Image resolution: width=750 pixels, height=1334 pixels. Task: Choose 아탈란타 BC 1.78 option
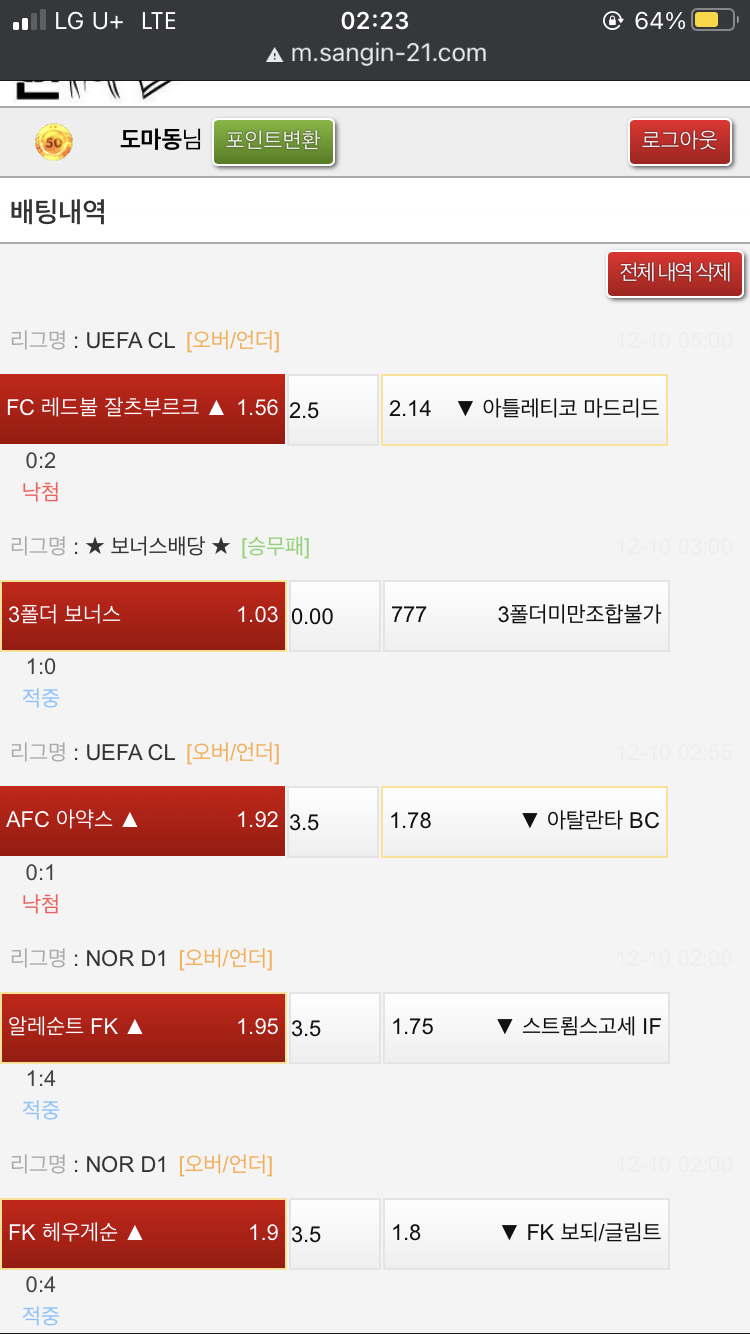coord(524,821)
